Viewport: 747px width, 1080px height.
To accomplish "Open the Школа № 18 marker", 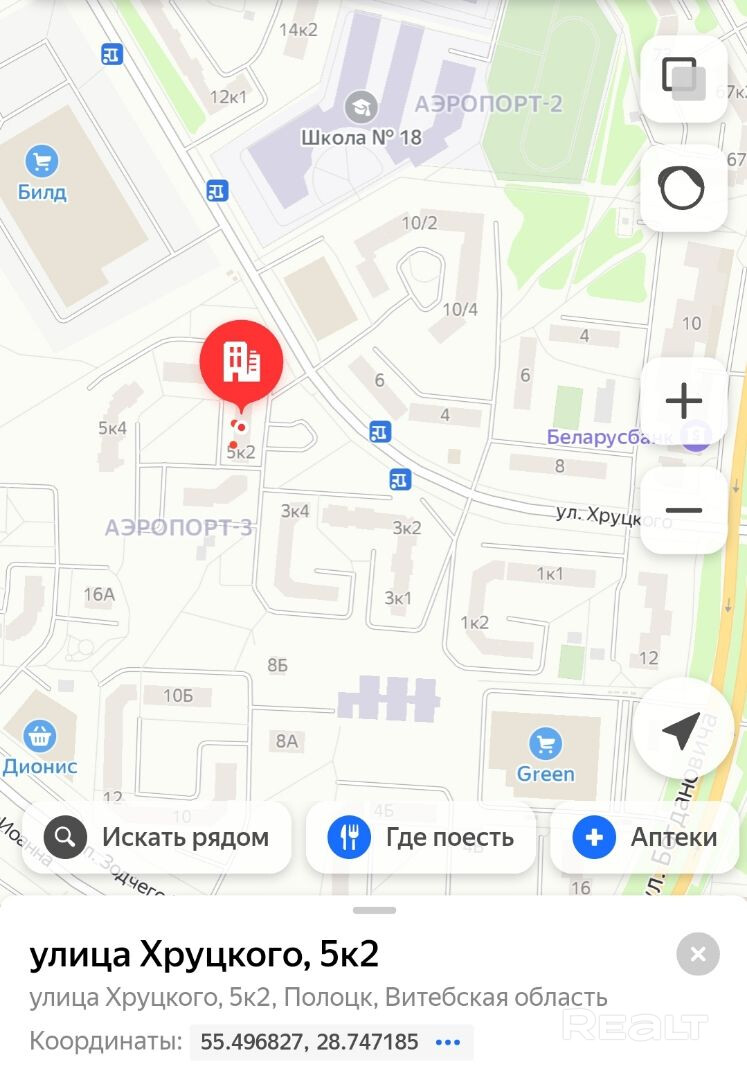I will (x=356, y=107).
